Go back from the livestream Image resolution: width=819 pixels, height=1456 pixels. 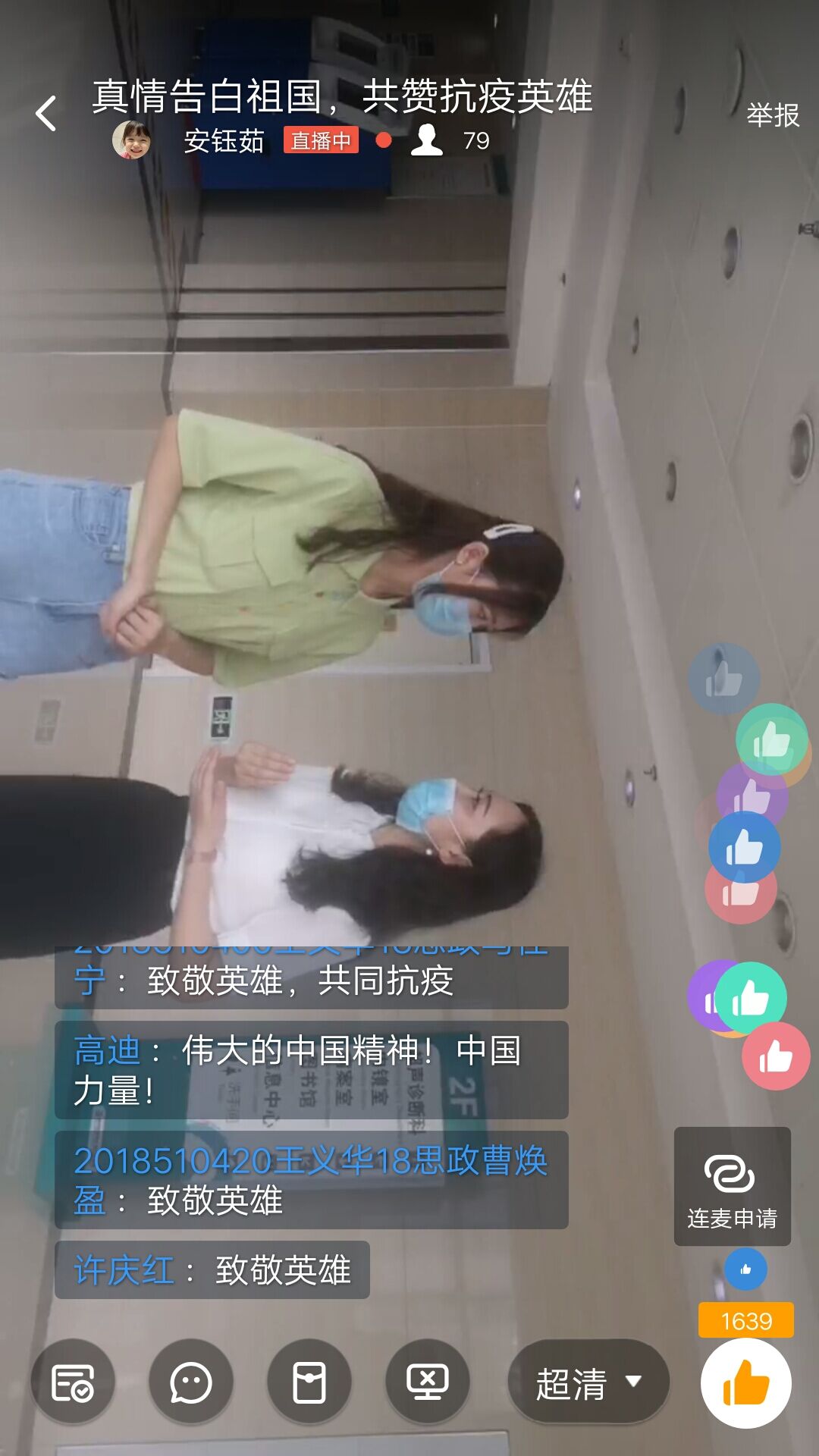click(x=47, y=114)
